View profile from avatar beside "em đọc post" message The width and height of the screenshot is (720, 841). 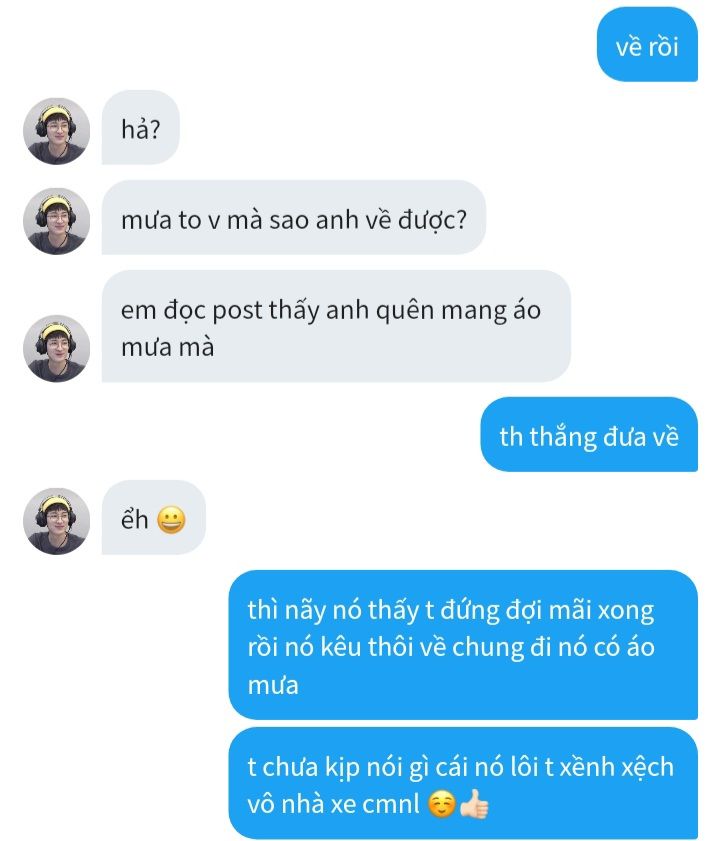pyautogui.click(x=57, y=347)
